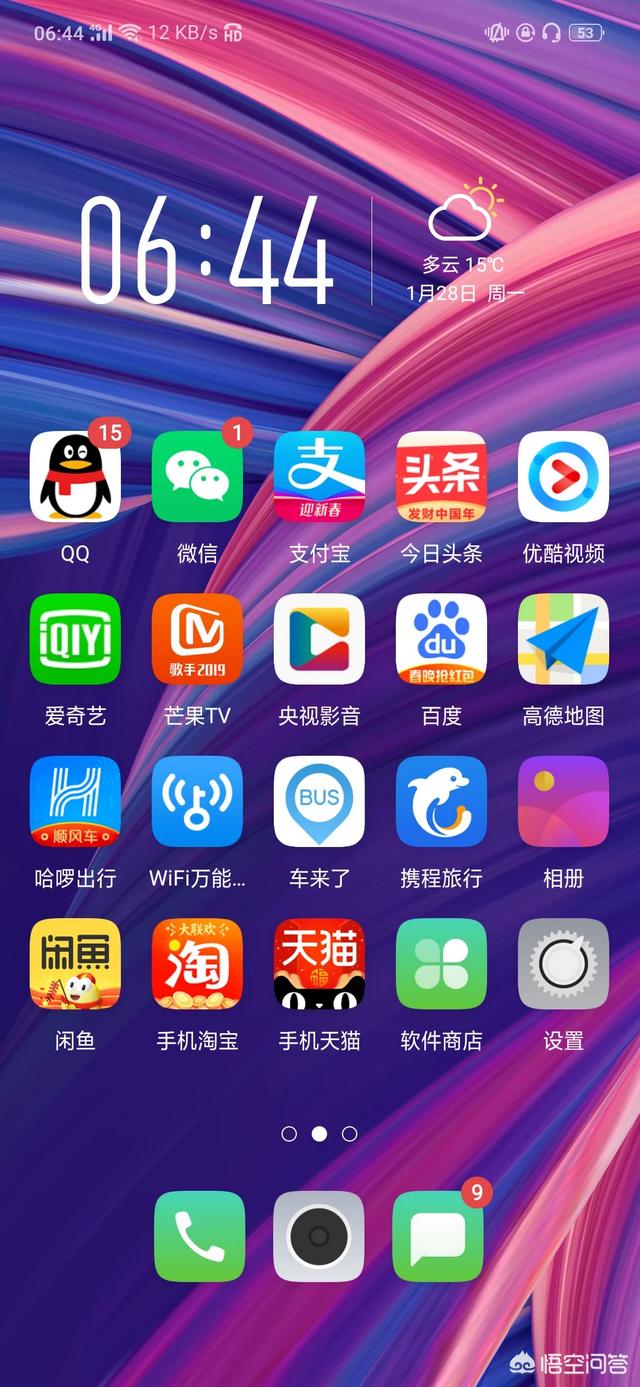Open the iQIYI (爱奇艺) app
The image size is (640, 1387).
coord(75,639)
